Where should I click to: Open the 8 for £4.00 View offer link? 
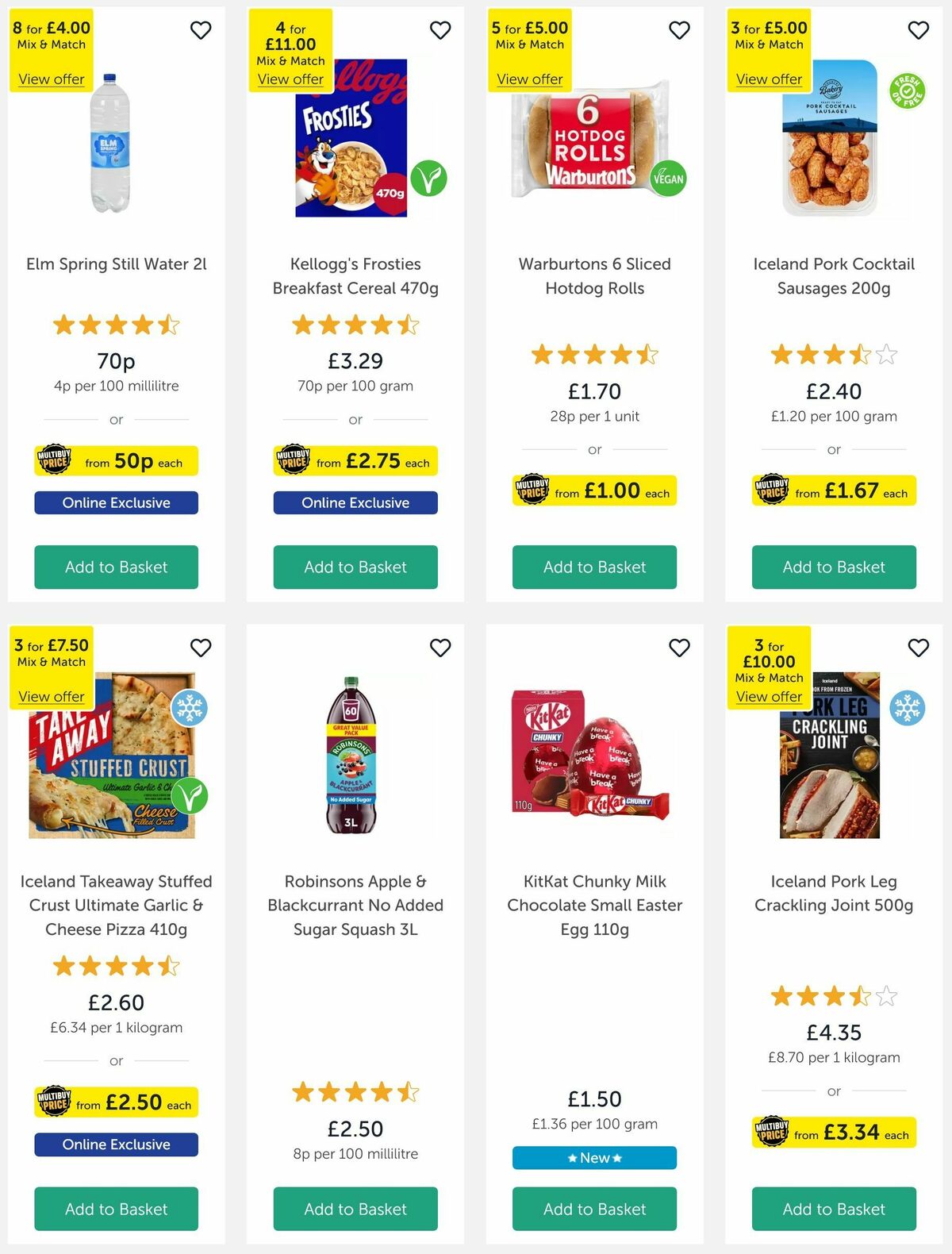tap(51, 79)
